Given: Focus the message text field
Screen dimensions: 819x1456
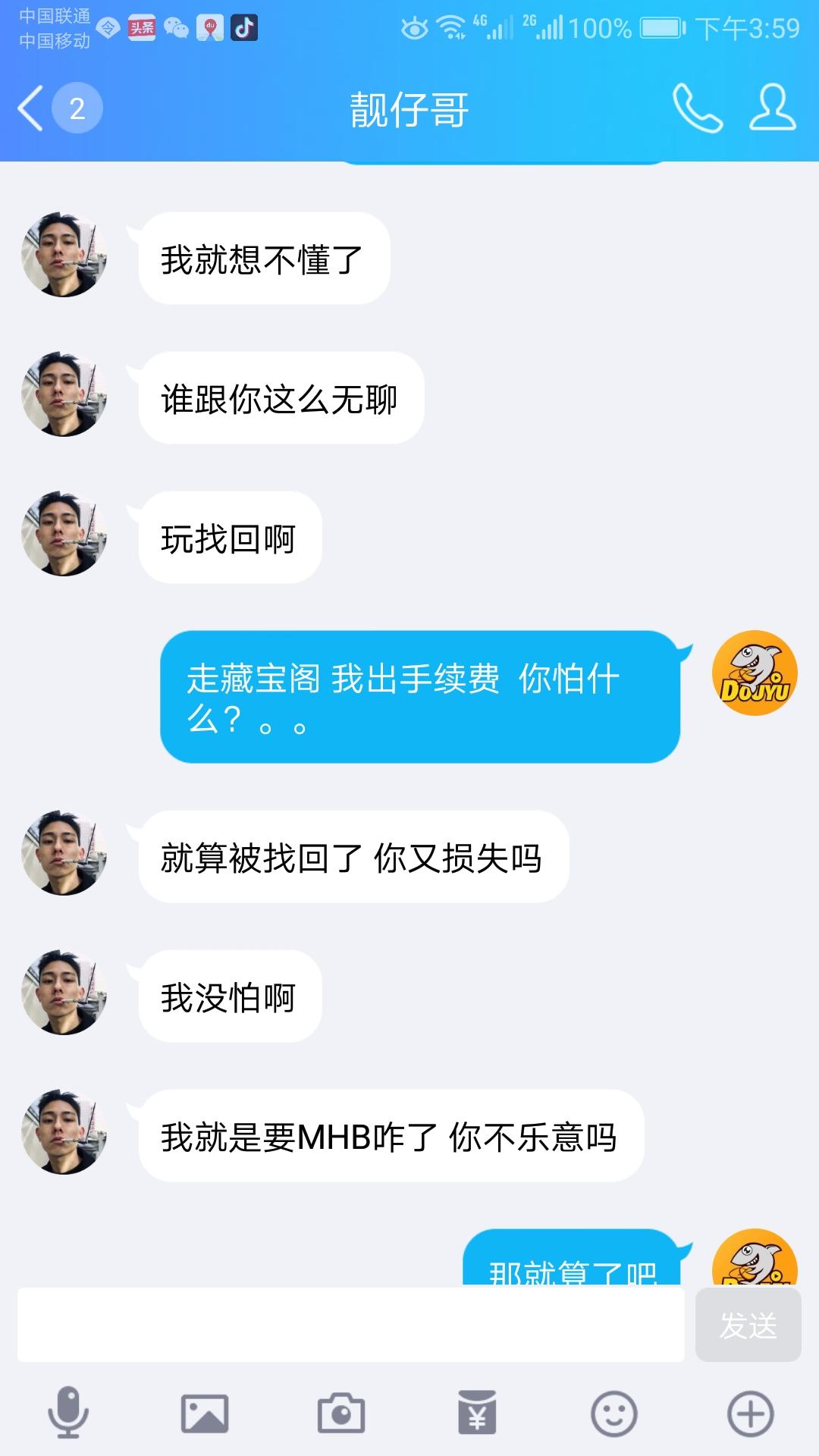Looking at the screenshot, I should pyautogui.click(x=350, y=1324).
